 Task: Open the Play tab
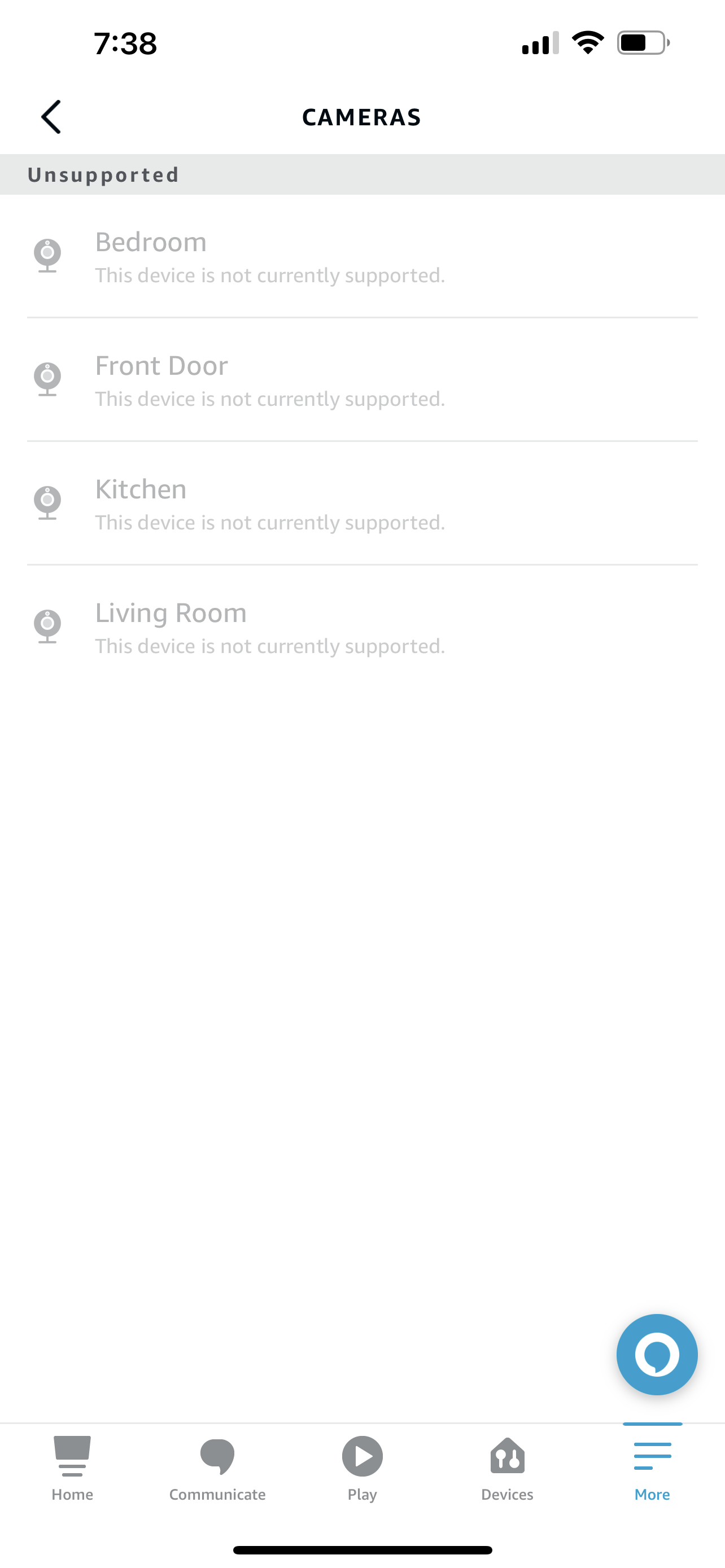pos(362,1468)
